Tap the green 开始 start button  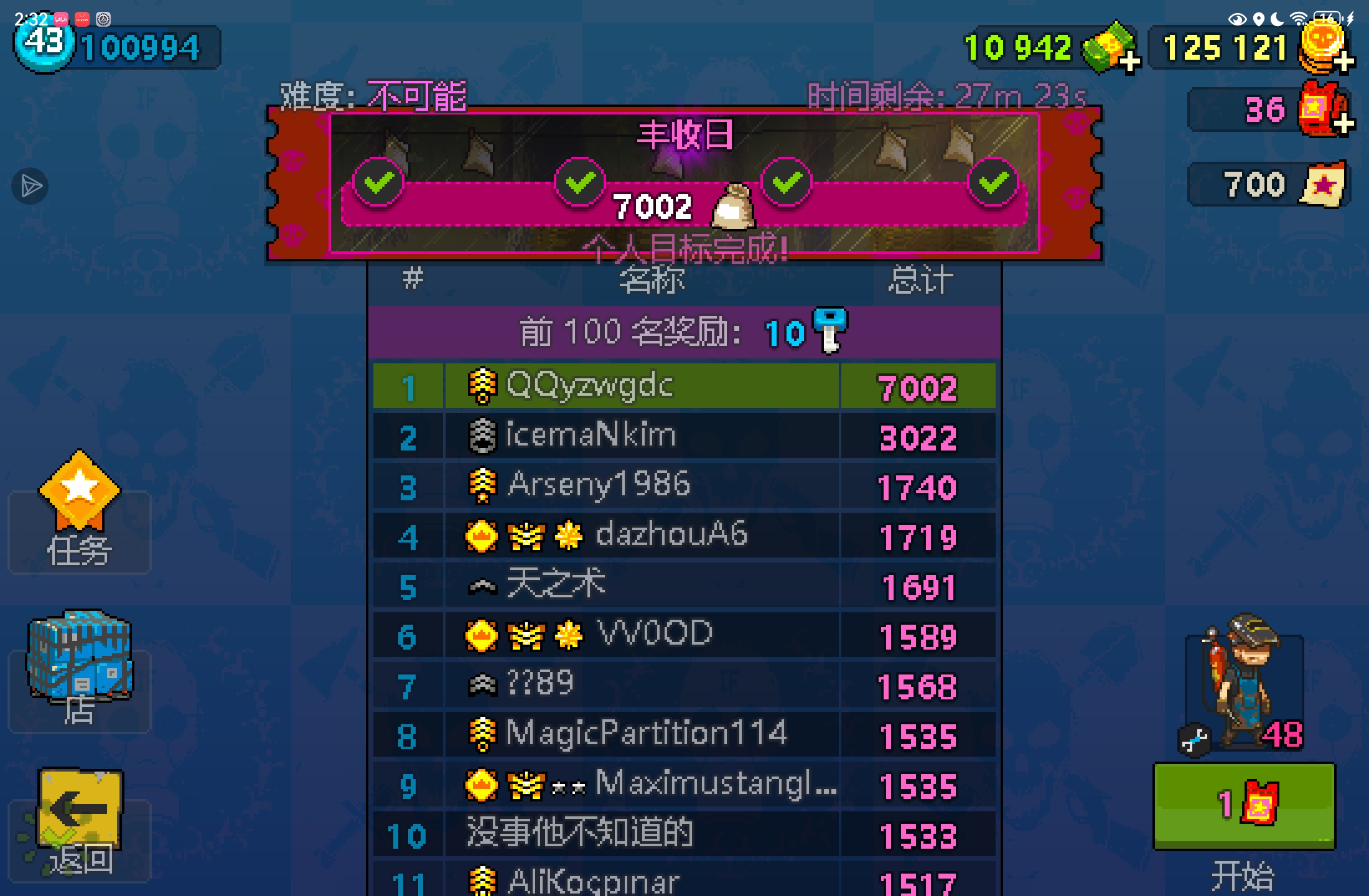(1245, 806)
